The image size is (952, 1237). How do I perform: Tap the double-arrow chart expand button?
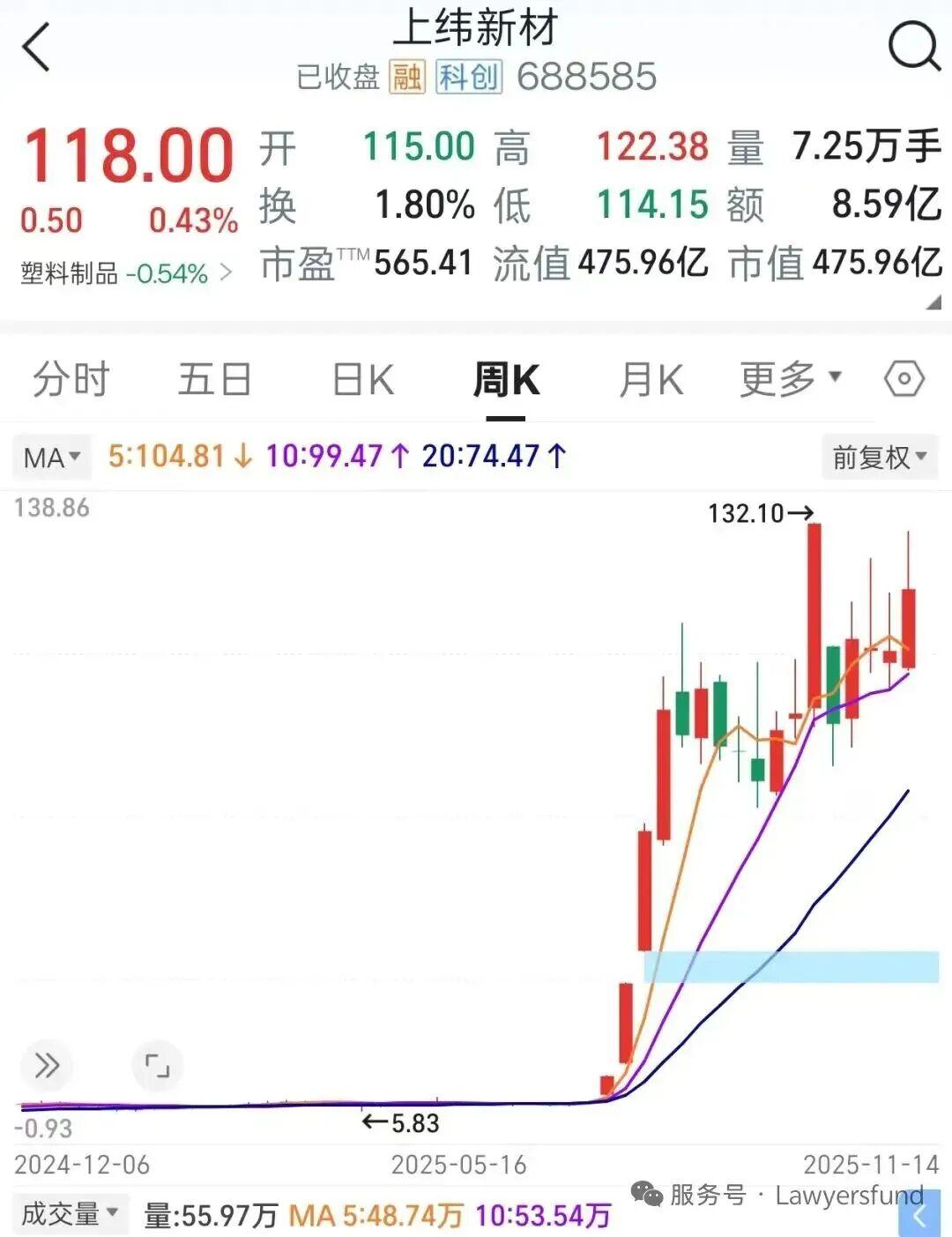(x=47, y=1065)
